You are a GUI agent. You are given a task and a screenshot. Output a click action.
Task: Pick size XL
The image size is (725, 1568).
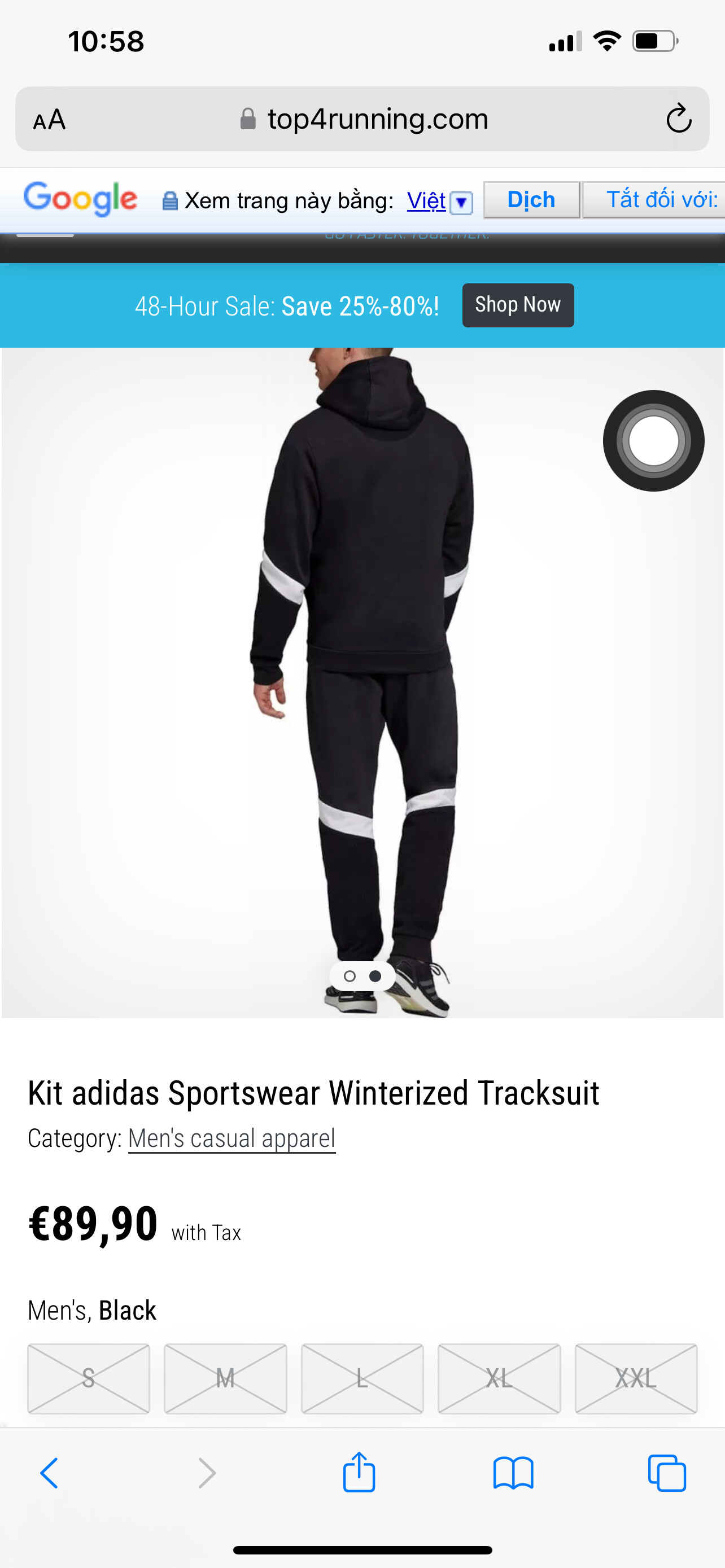tap(499, 1378)
